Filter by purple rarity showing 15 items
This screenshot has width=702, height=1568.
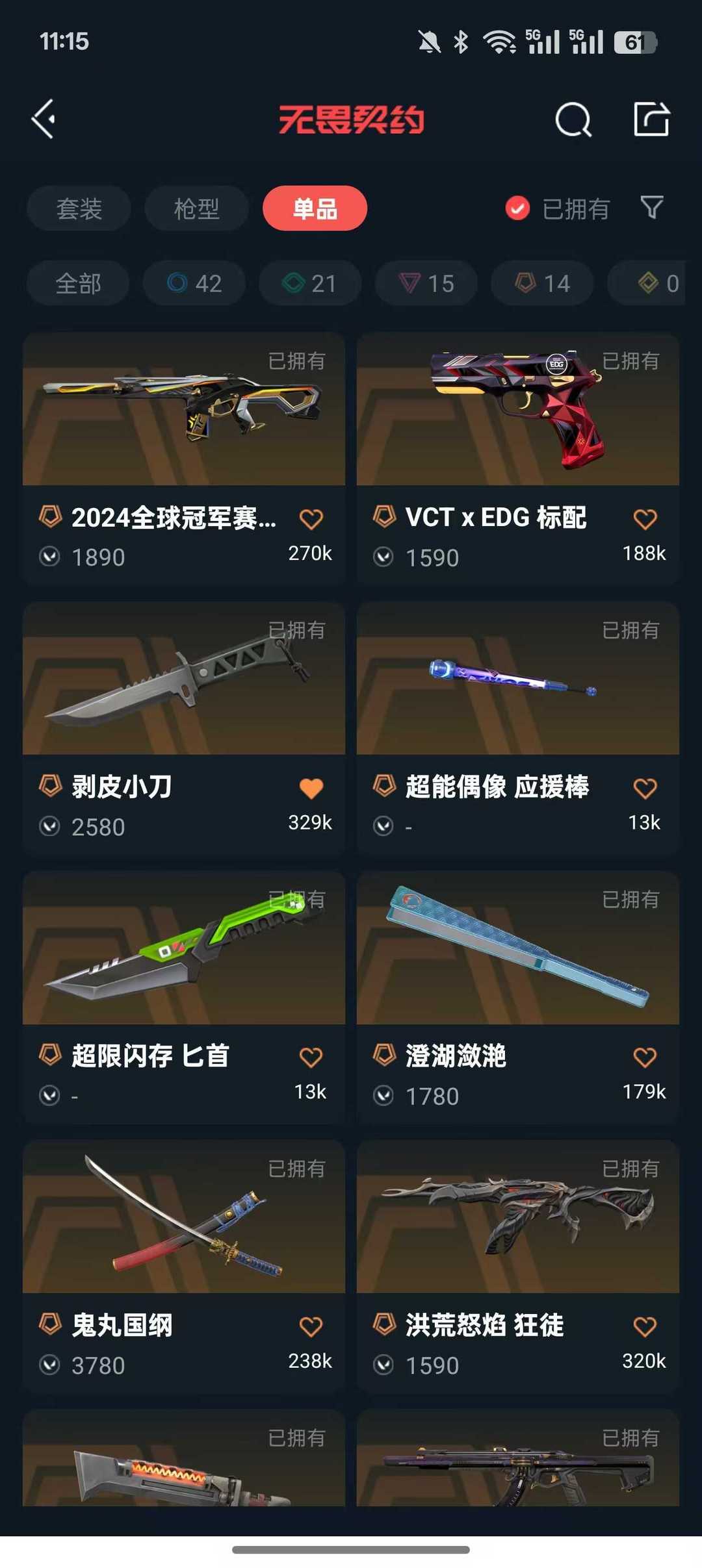click(x=425, y=283)
